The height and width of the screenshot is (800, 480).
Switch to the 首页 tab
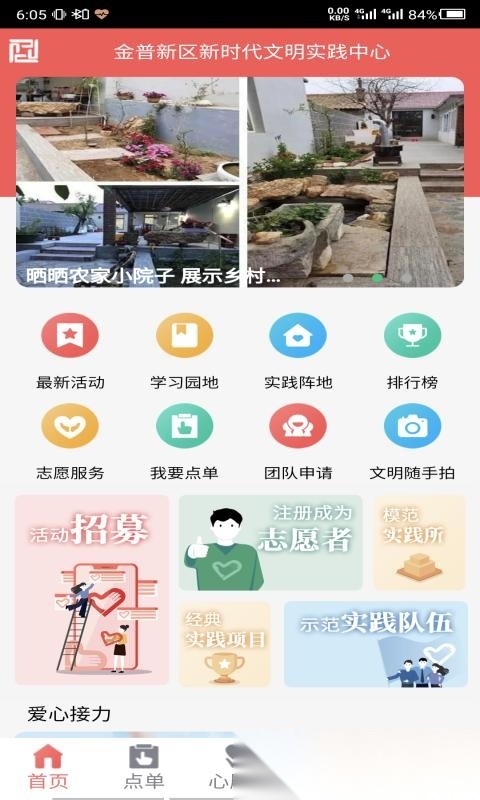pos(47,766)
